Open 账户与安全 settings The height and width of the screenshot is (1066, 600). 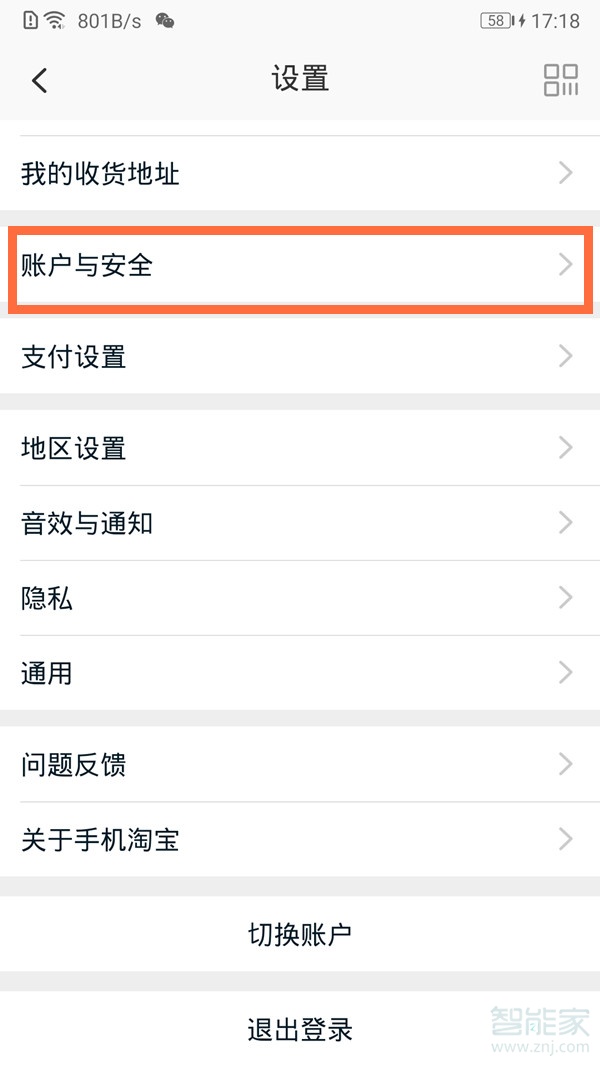tap(300, 265)
